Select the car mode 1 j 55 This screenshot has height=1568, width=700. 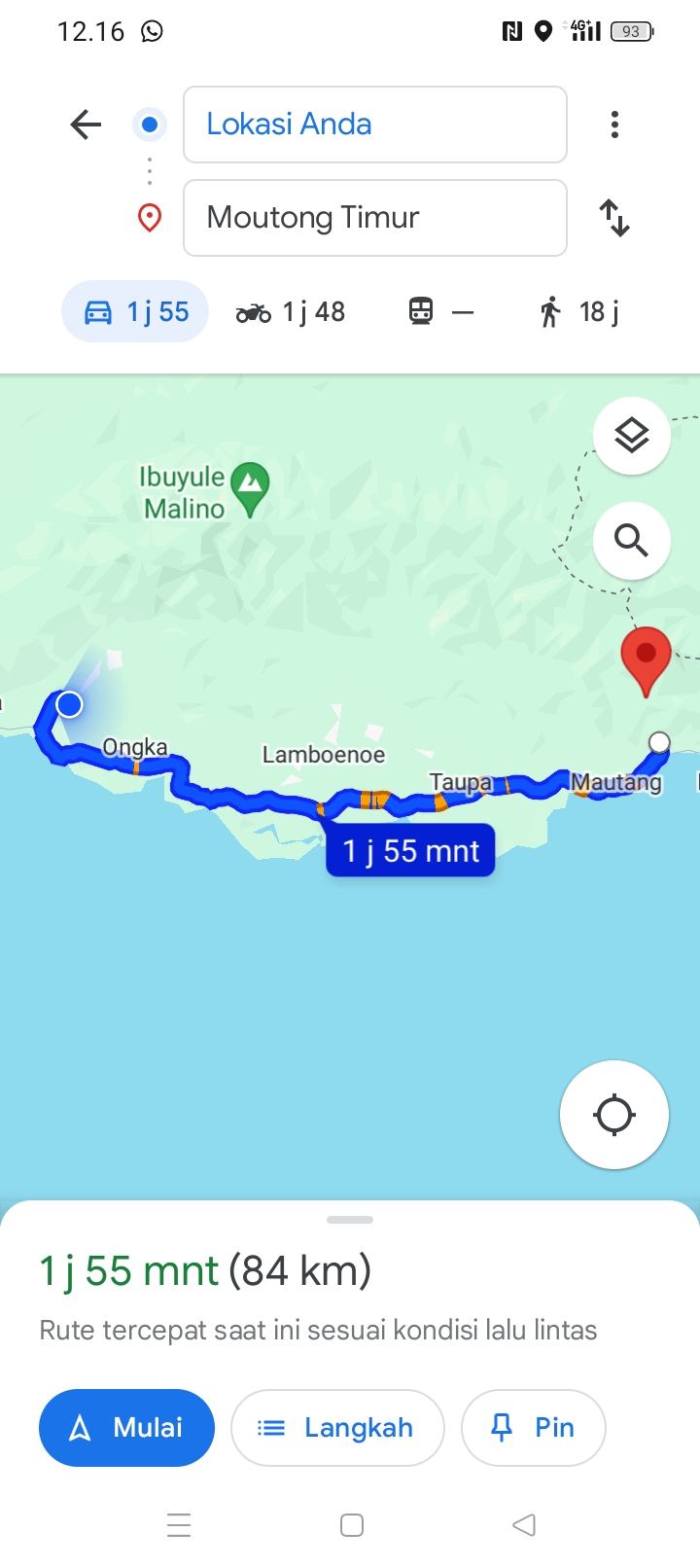pyautogui.click(x=135, y=311)
